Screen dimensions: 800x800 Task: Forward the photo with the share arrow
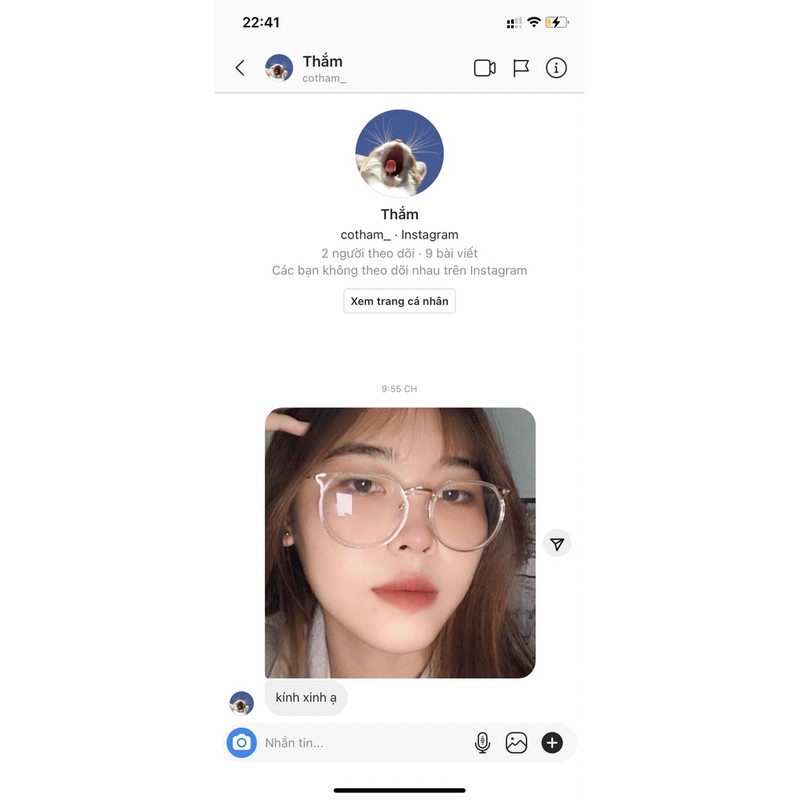557,544
